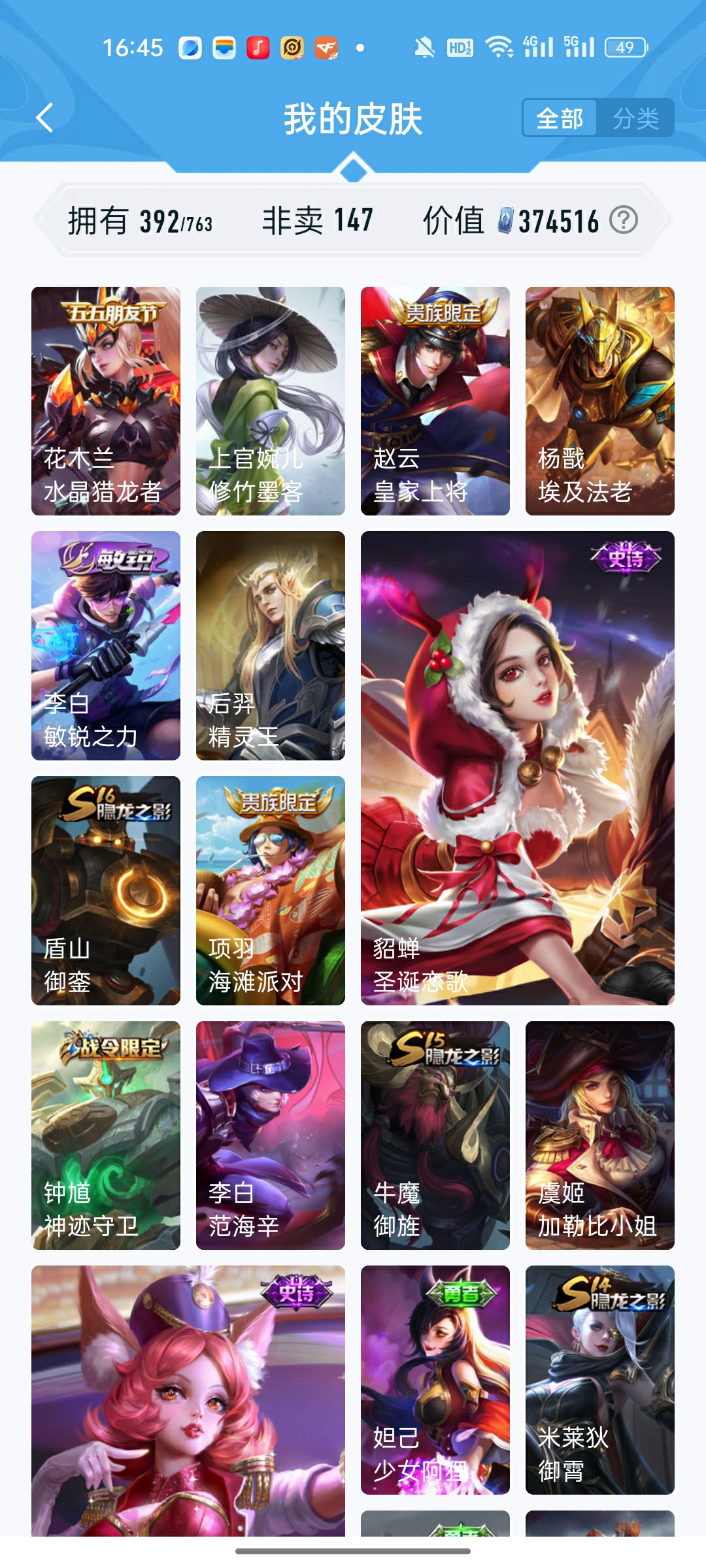Go back from 我的皮肤 page
This screenshot has height=1568, width=706.
click(44, 118)
